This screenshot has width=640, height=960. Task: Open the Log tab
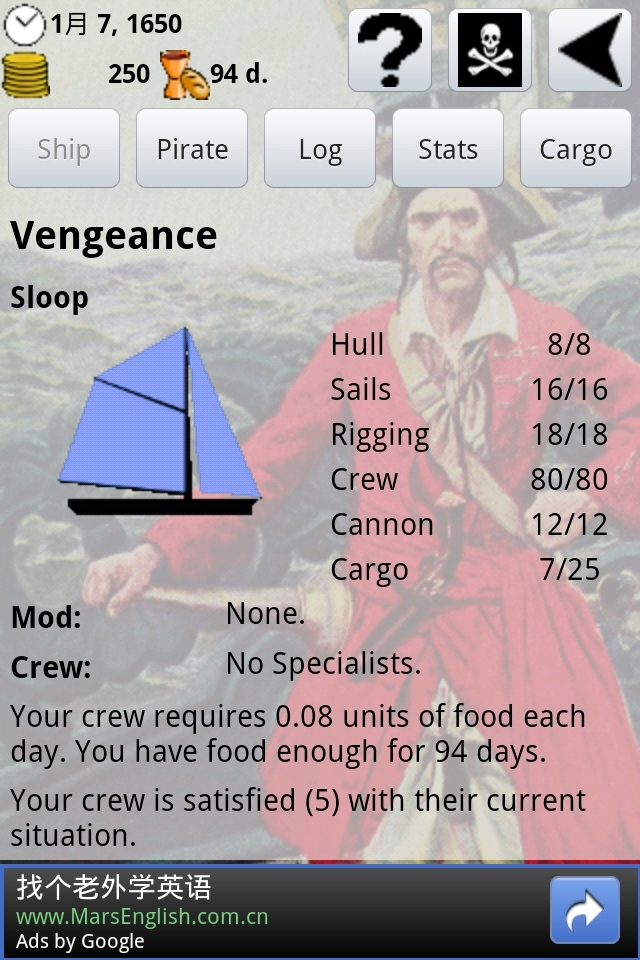[320, 149]
